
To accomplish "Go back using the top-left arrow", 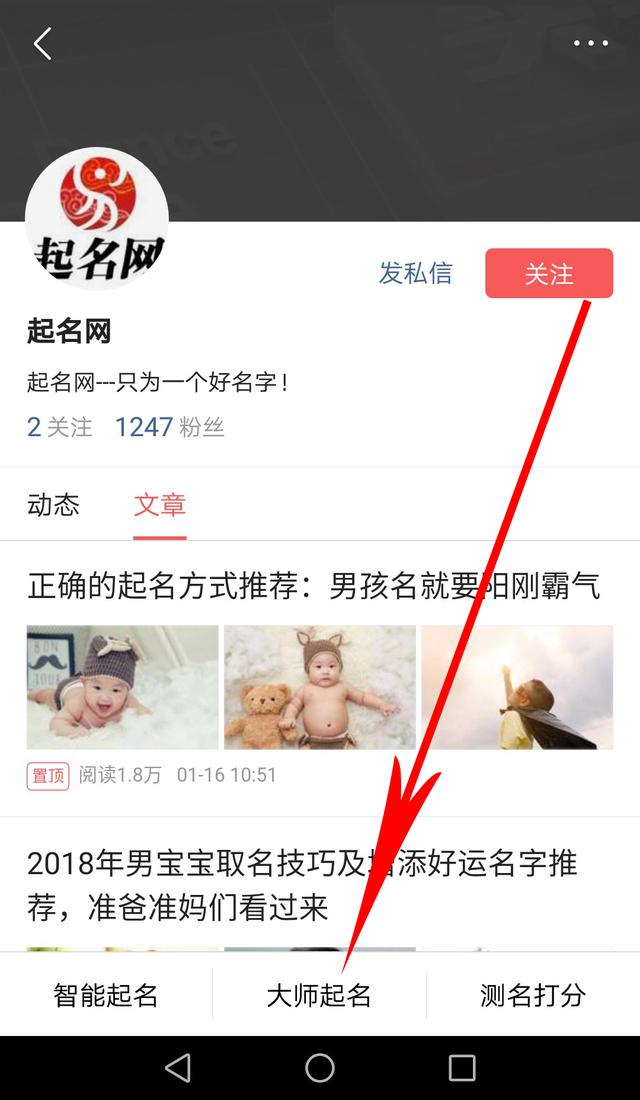I will 42,44.
